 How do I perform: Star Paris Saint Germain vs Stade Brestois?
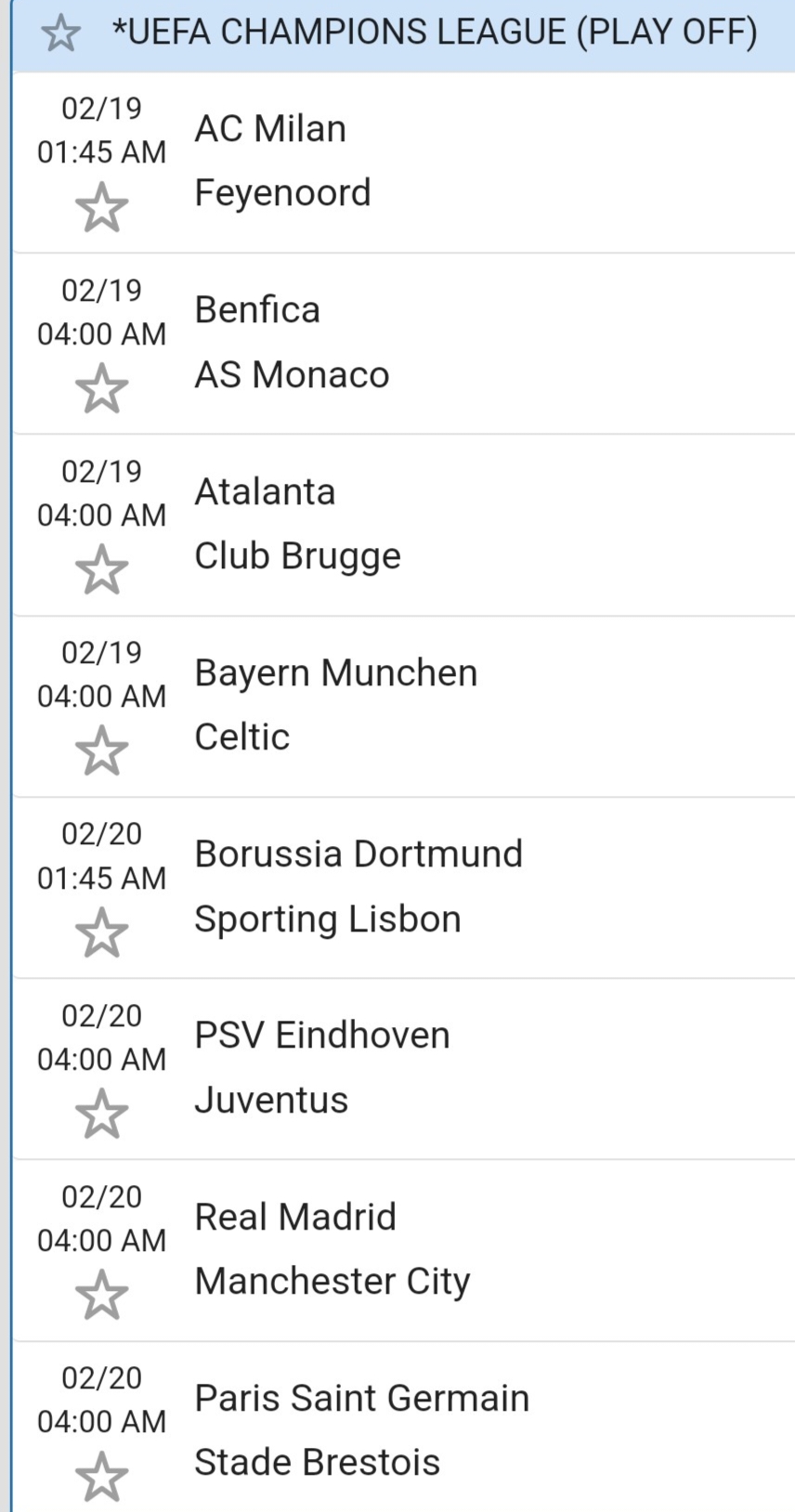click(x=101, y=1477)
